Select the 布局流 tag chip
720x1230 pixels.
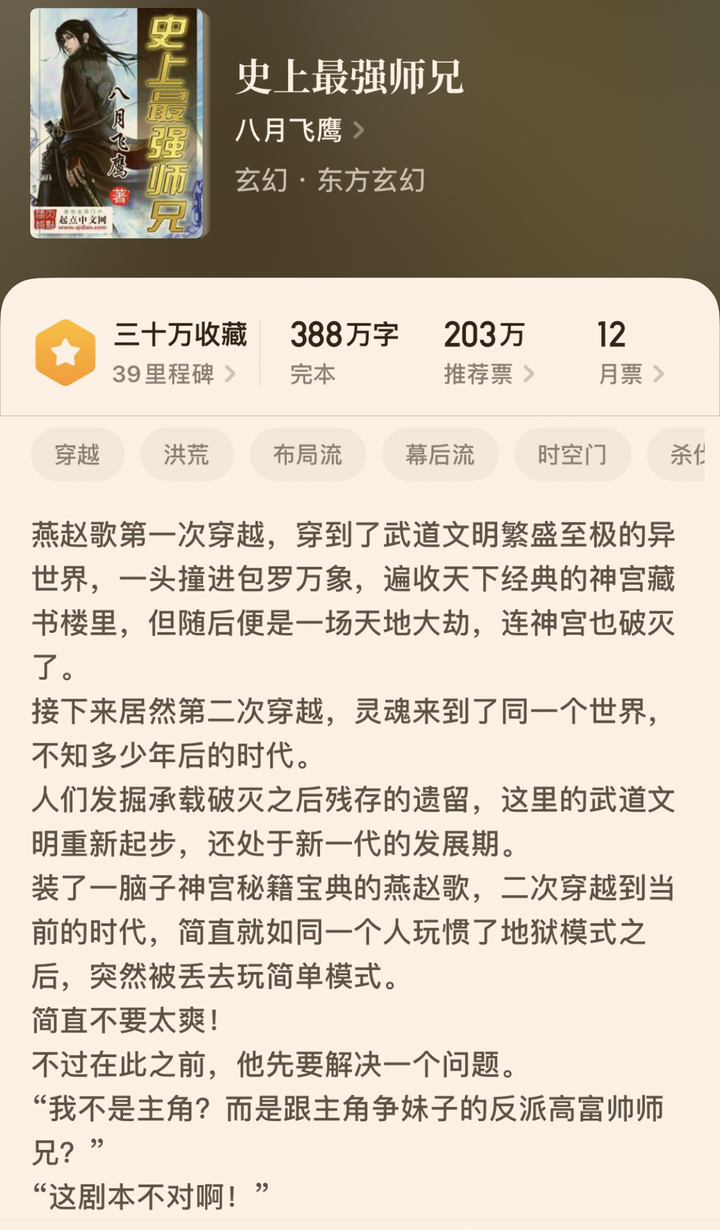[x=307, y=455]
